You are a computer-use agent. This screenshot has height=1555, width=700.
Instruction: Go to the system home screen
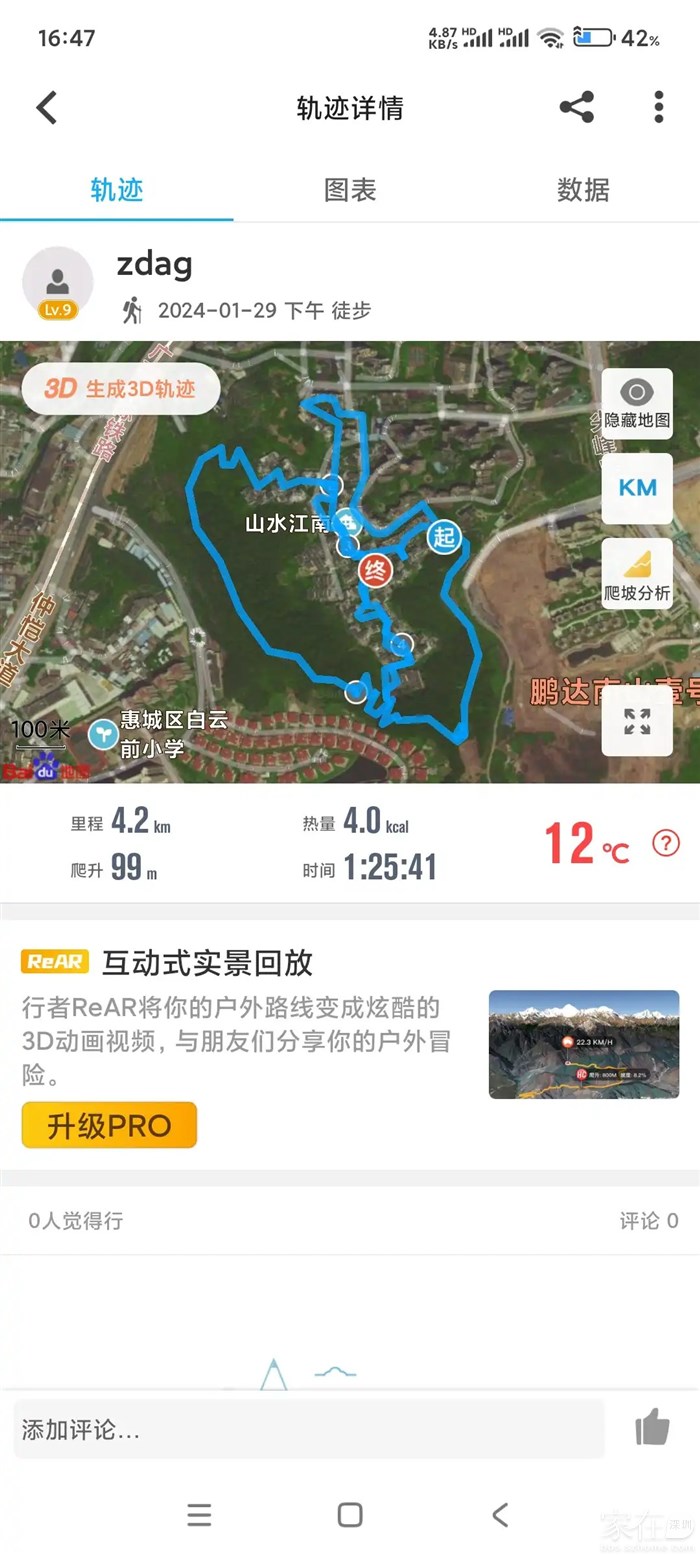point(350,1515)
